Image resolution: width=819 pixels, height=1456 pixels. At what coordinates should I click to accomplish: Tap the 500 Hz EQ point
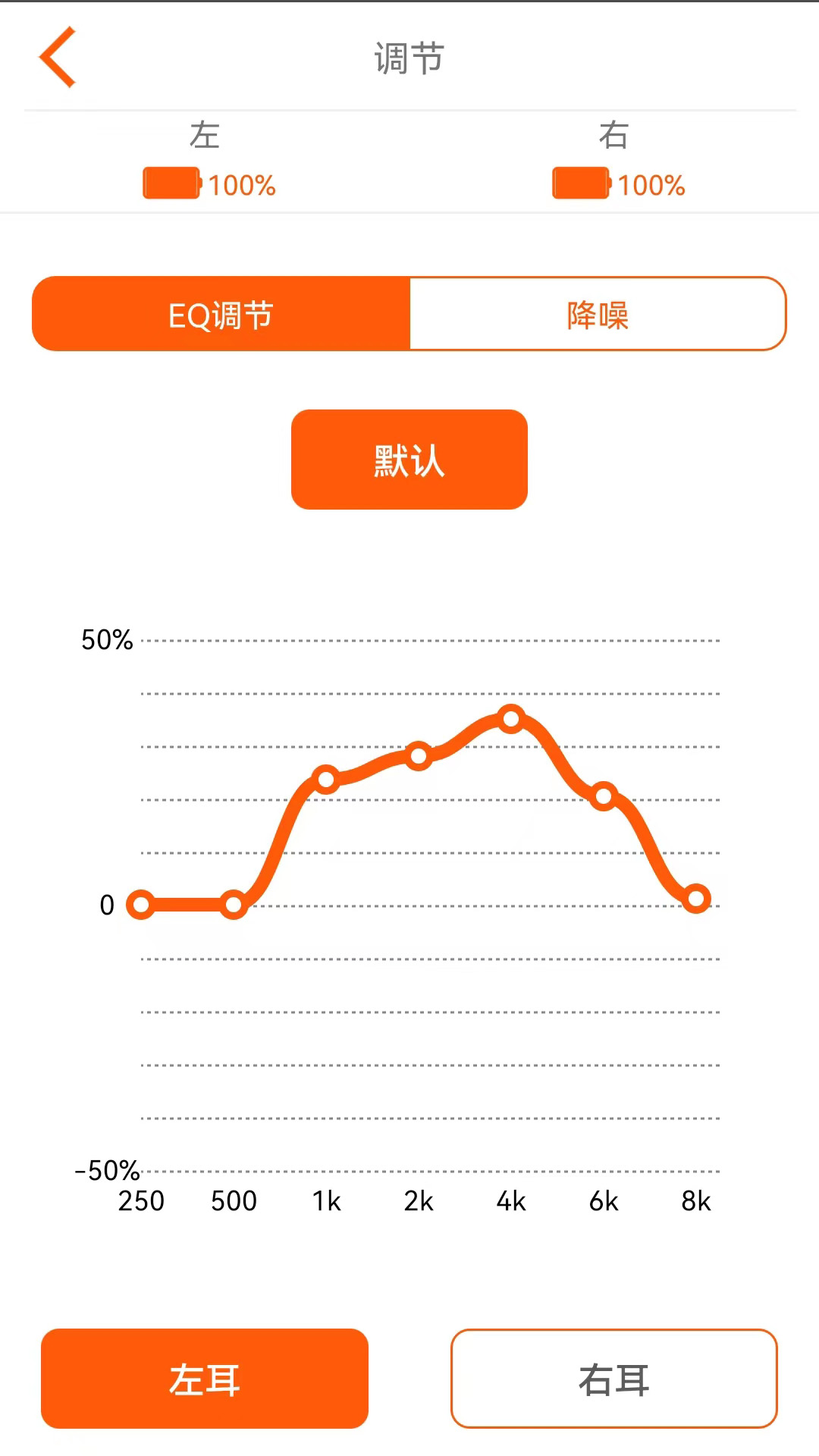tap(234, 904)
